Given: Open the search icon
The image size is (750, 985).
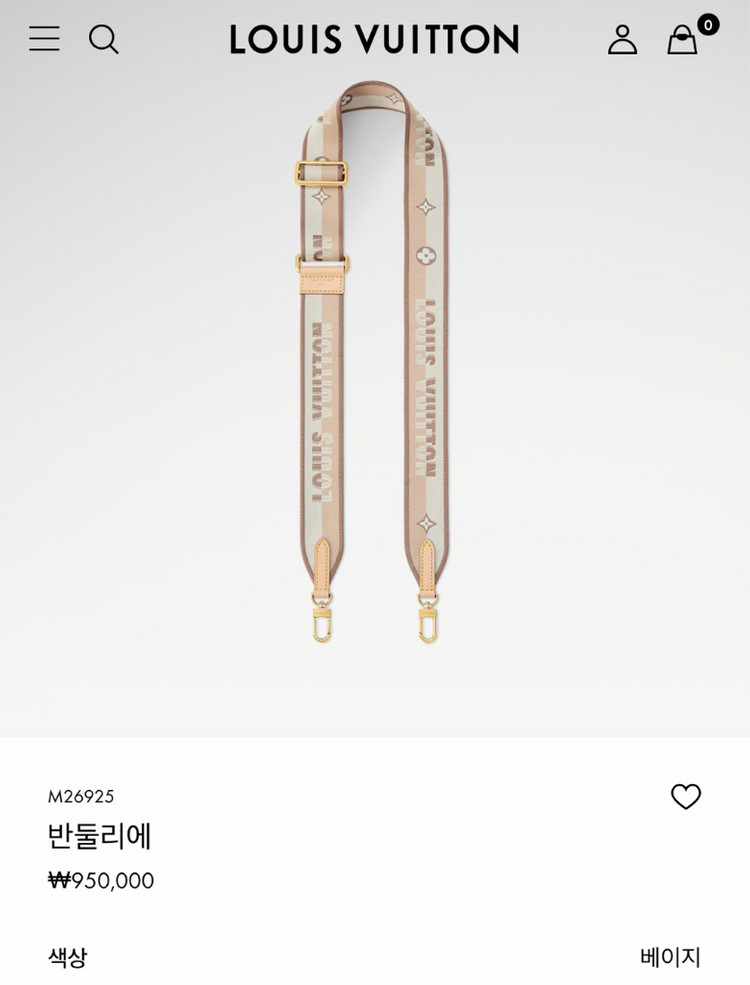Looking at the screenshot, I should tap(104, 39).
